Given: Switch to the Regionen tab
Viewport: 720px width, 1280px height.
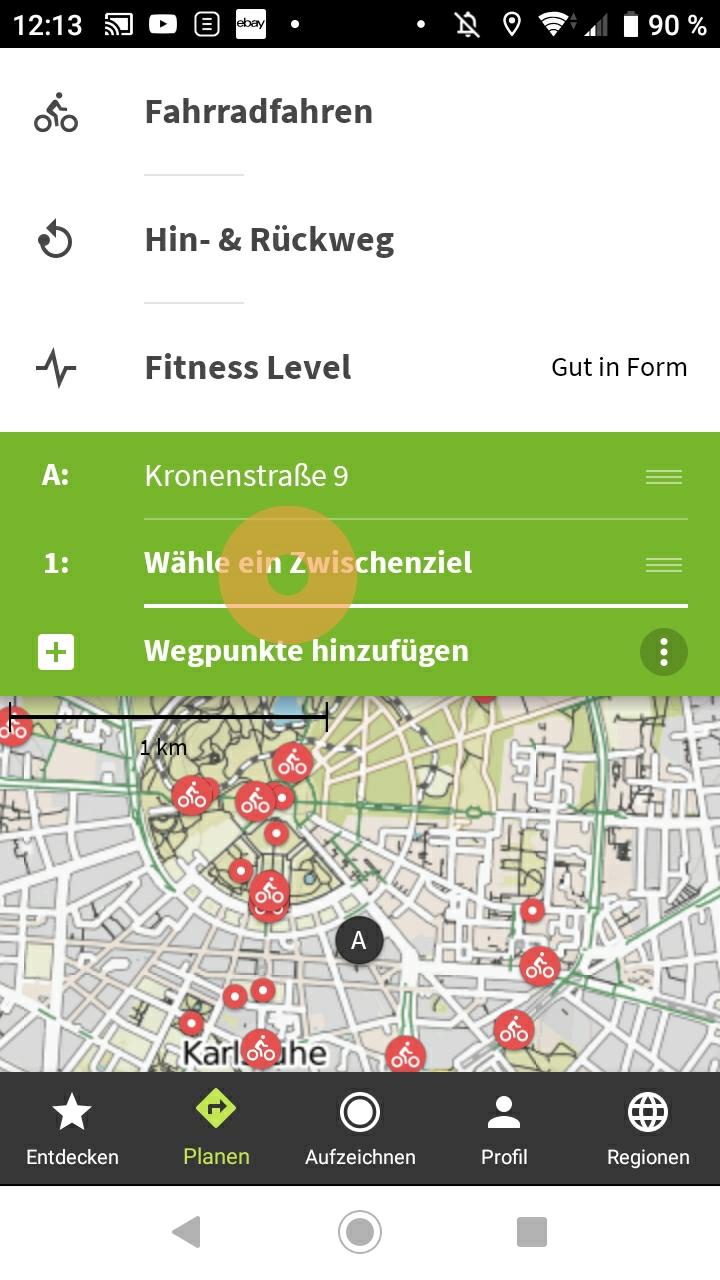Looking at the screenshot, I should [x=648, y=1130].
